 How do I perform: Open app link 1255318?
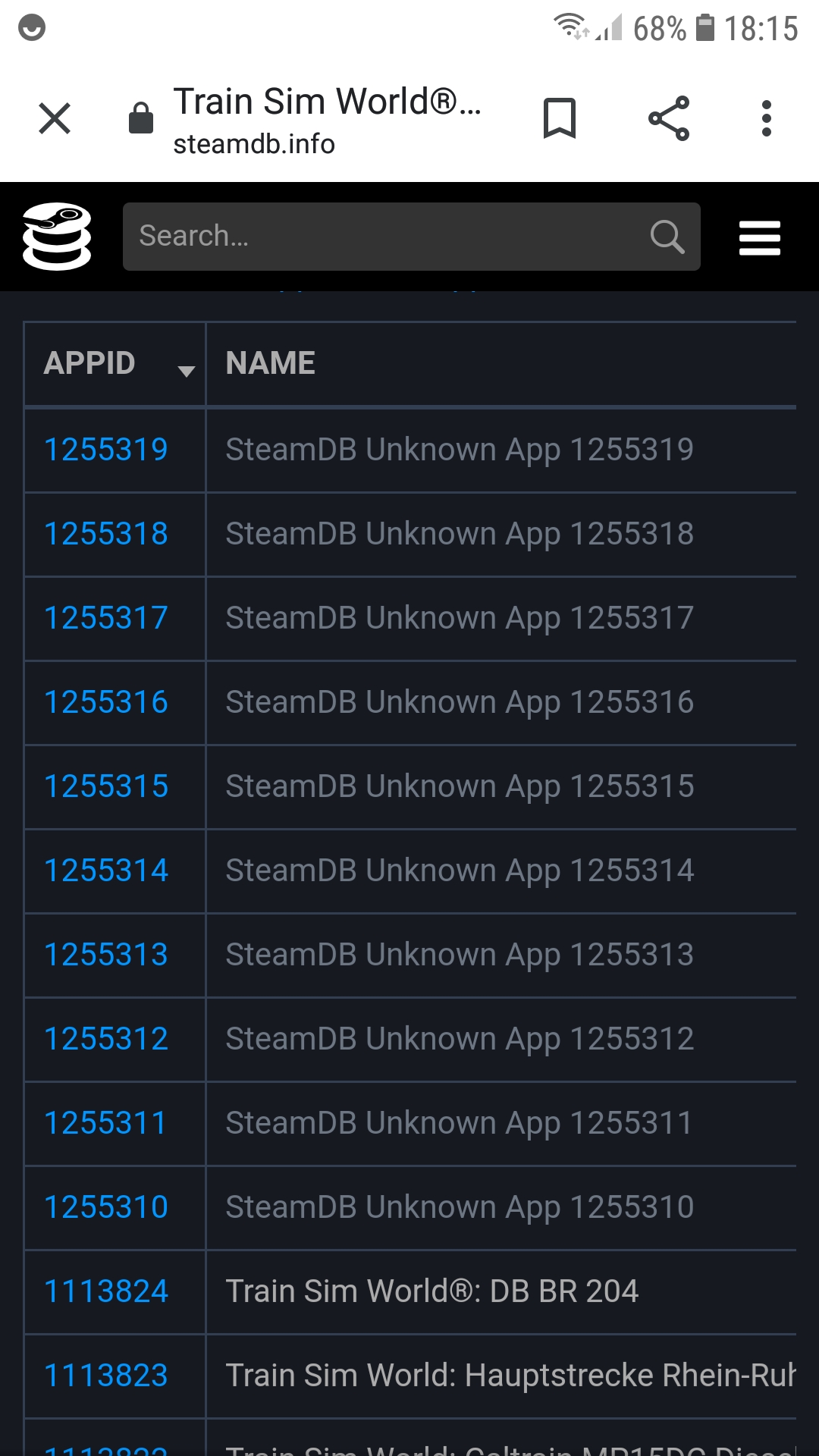tap(106, 534)
